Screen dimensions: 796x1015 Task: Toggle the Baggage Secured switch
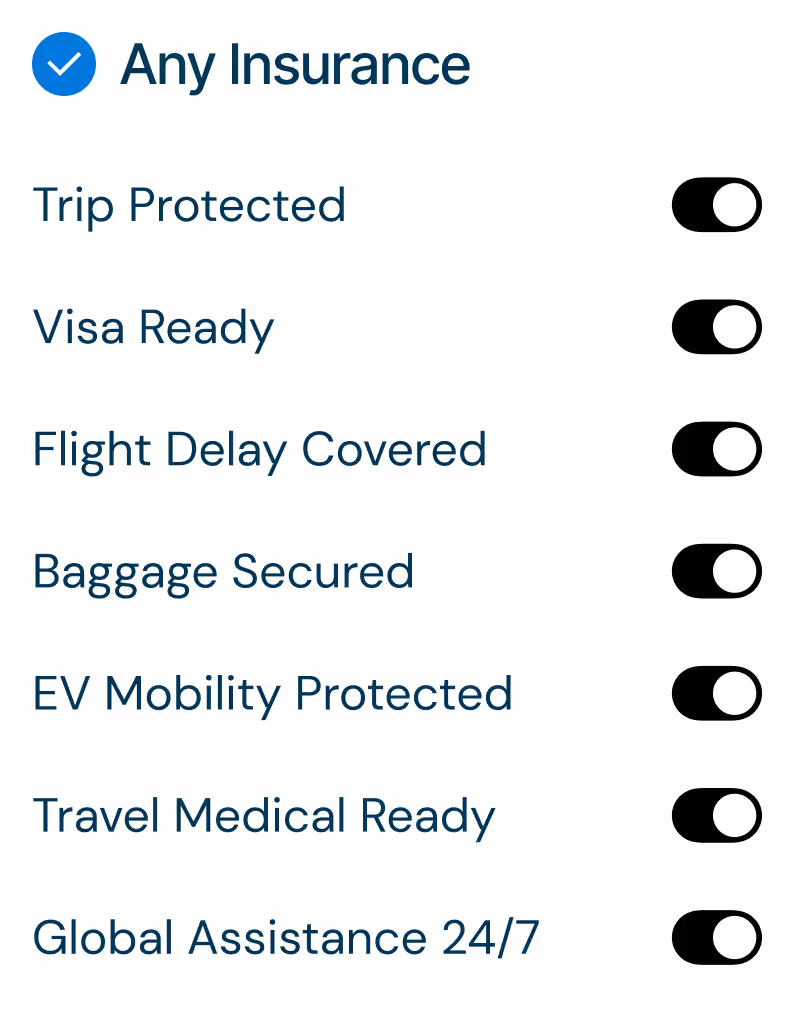pyautogui.click(x=716, y=572)
